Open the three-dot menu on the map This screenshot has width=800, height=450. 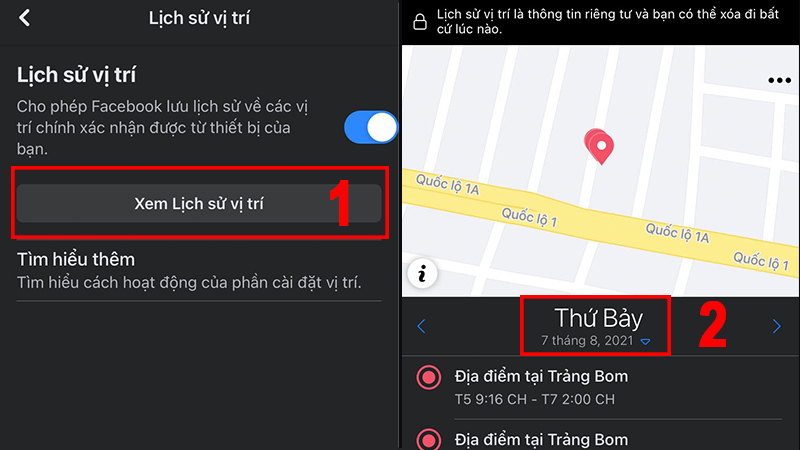[x=779, y=81]
